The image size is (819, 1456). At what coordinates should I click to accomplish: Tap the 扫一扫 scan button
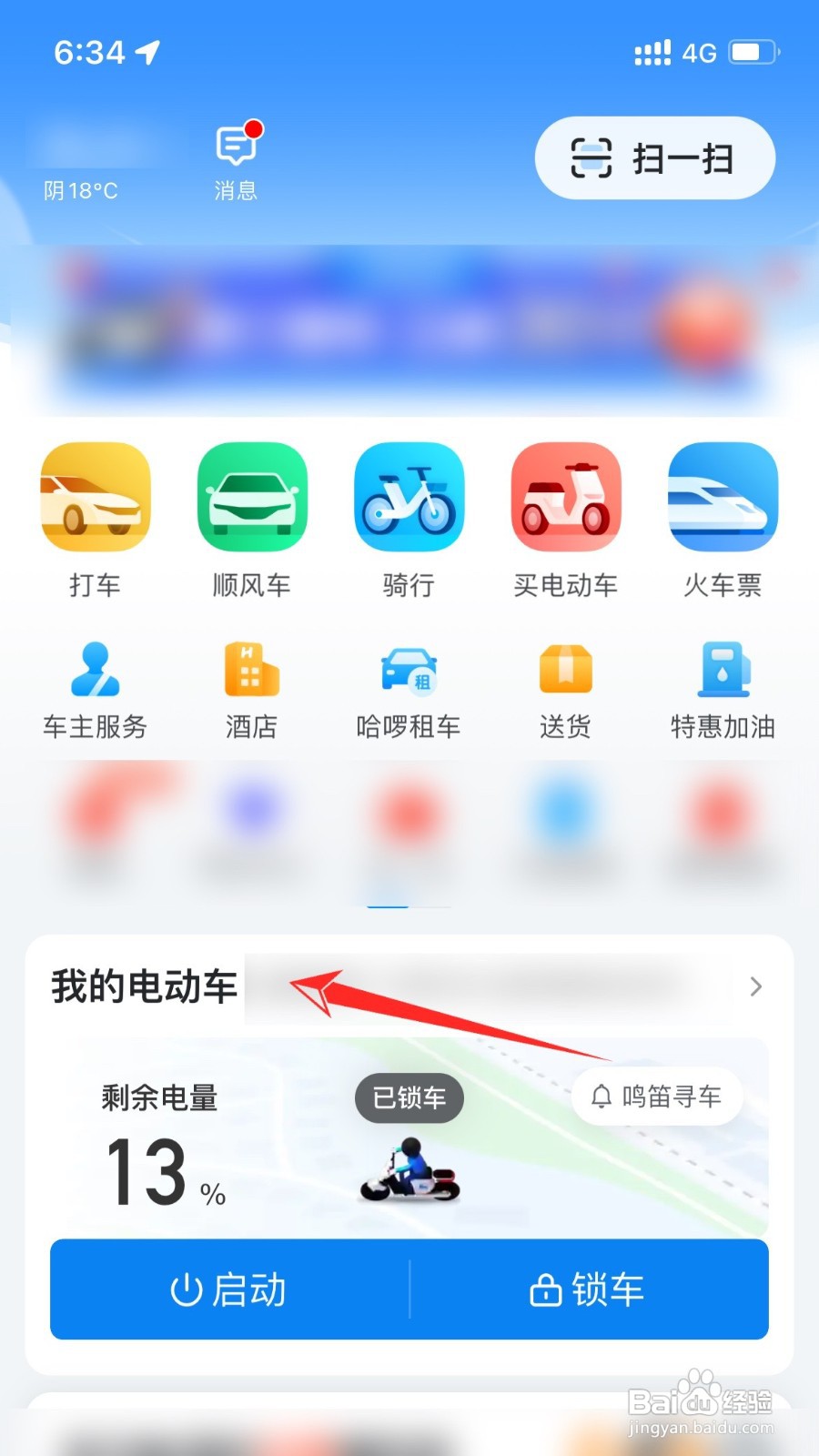coord(654,157)
